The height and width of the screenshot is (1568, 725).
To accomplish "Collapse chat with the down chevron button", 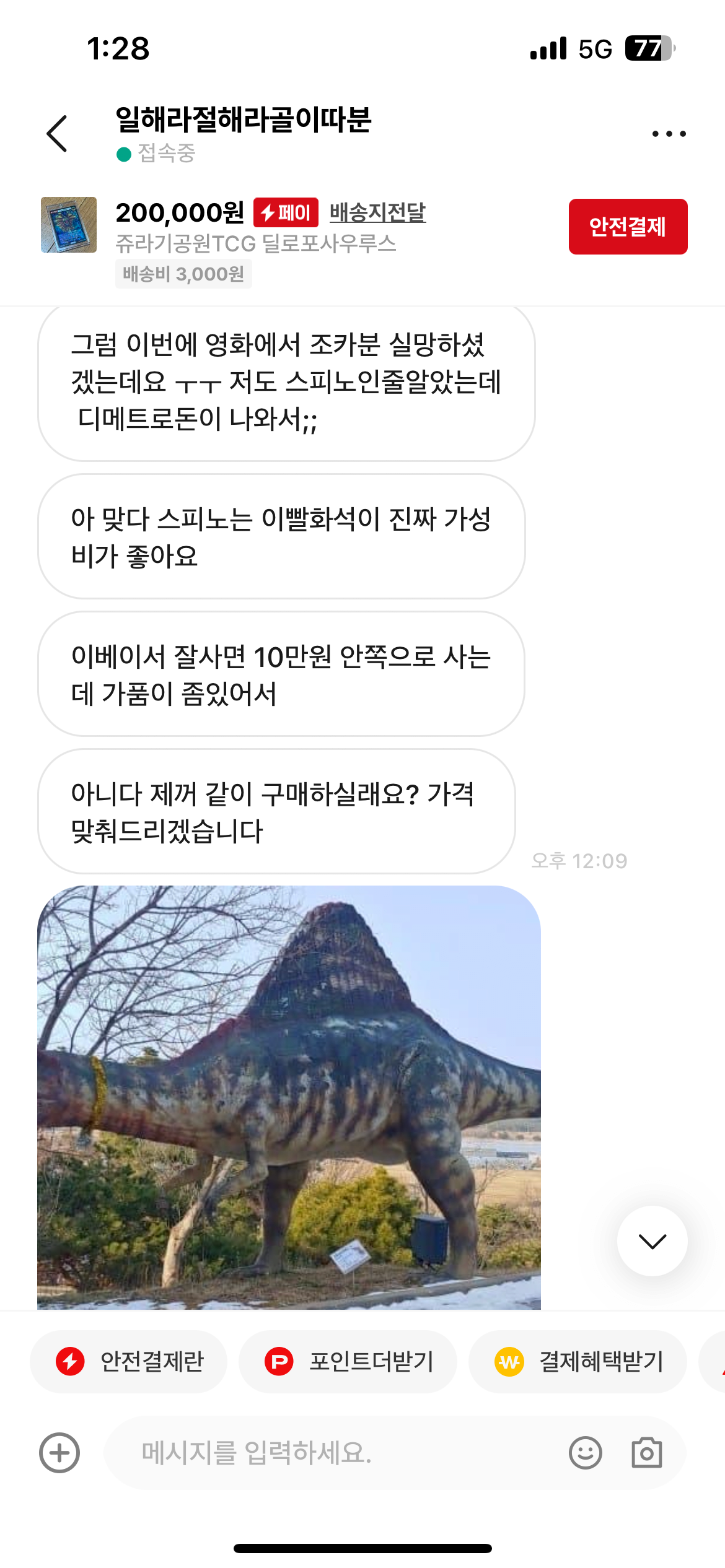I will point(651,1239).
